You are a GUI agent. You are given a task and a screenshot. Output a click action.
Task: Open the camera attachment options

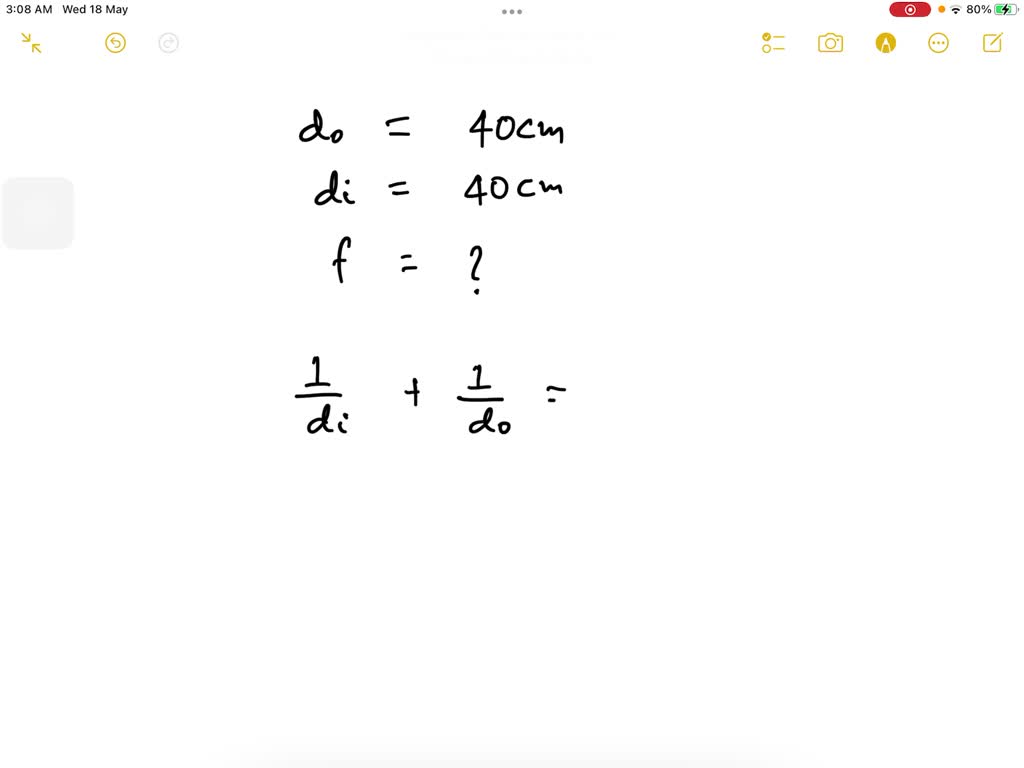click(830, 43)
